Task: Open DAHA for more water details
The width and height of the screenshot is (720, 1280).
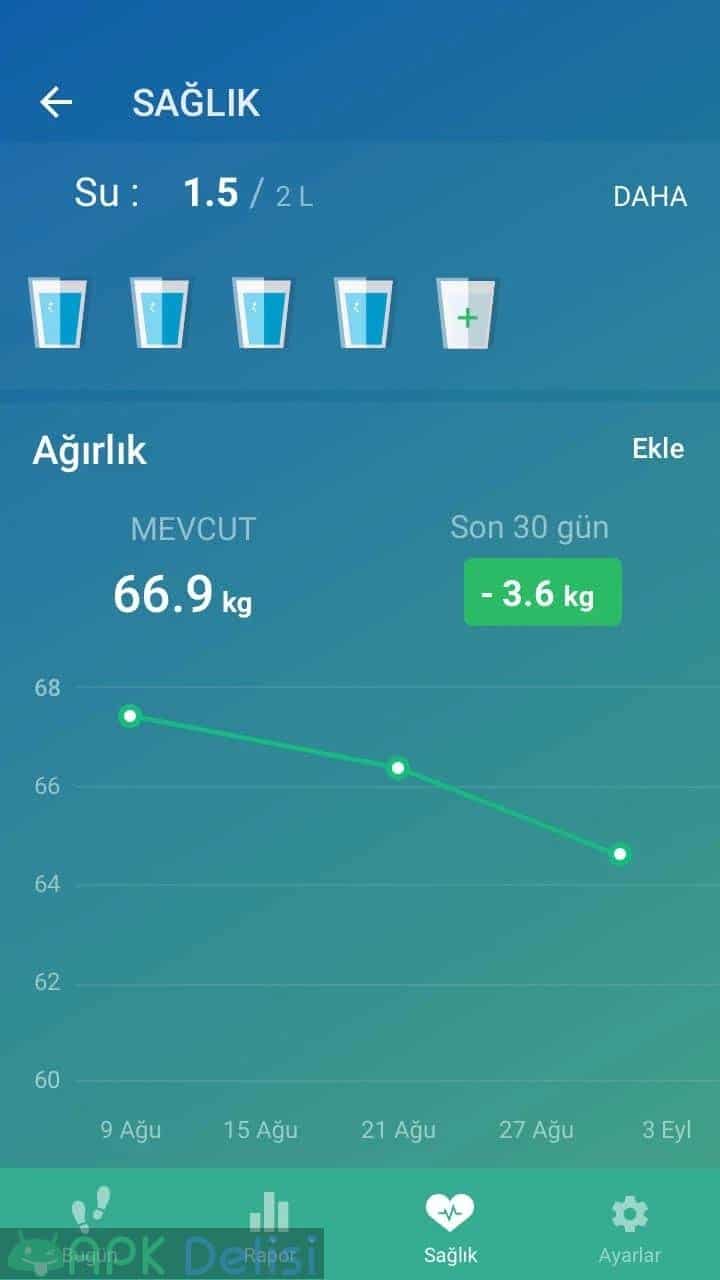Action: pos(650,197)
